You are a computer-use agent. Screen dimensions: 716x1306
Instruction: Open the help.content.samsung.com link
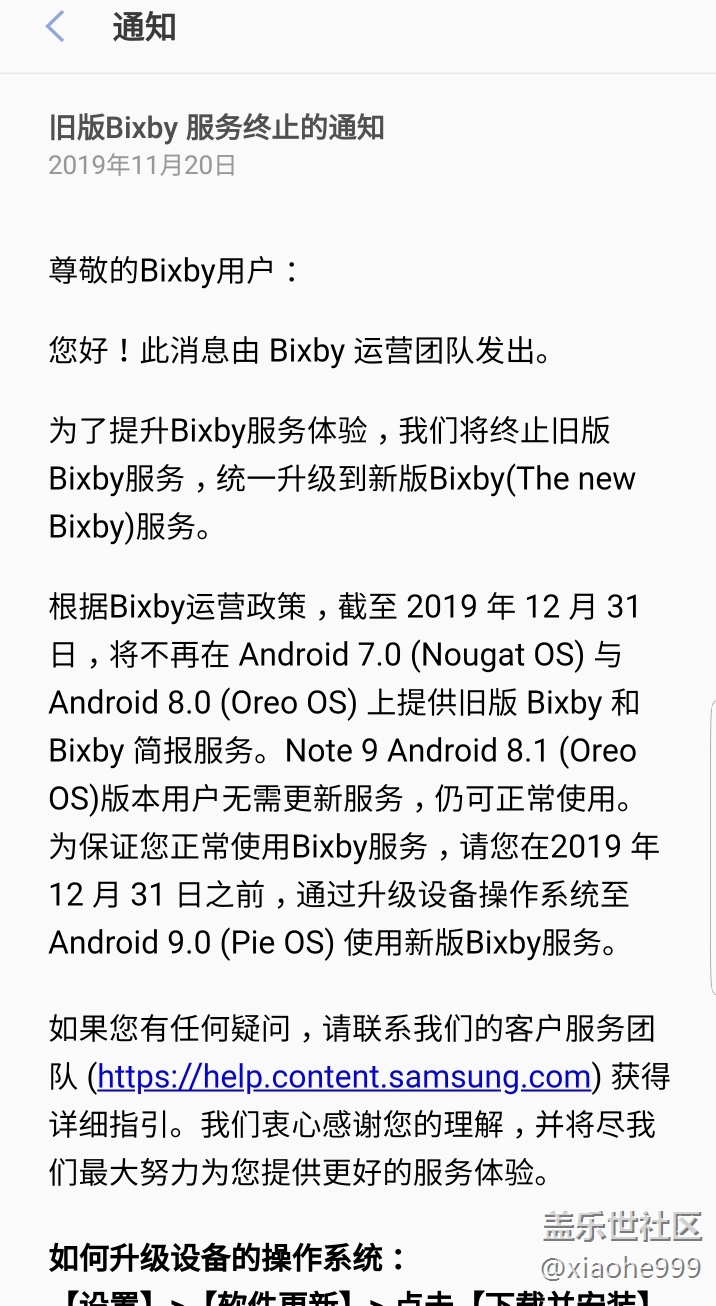coord(344,1076)
